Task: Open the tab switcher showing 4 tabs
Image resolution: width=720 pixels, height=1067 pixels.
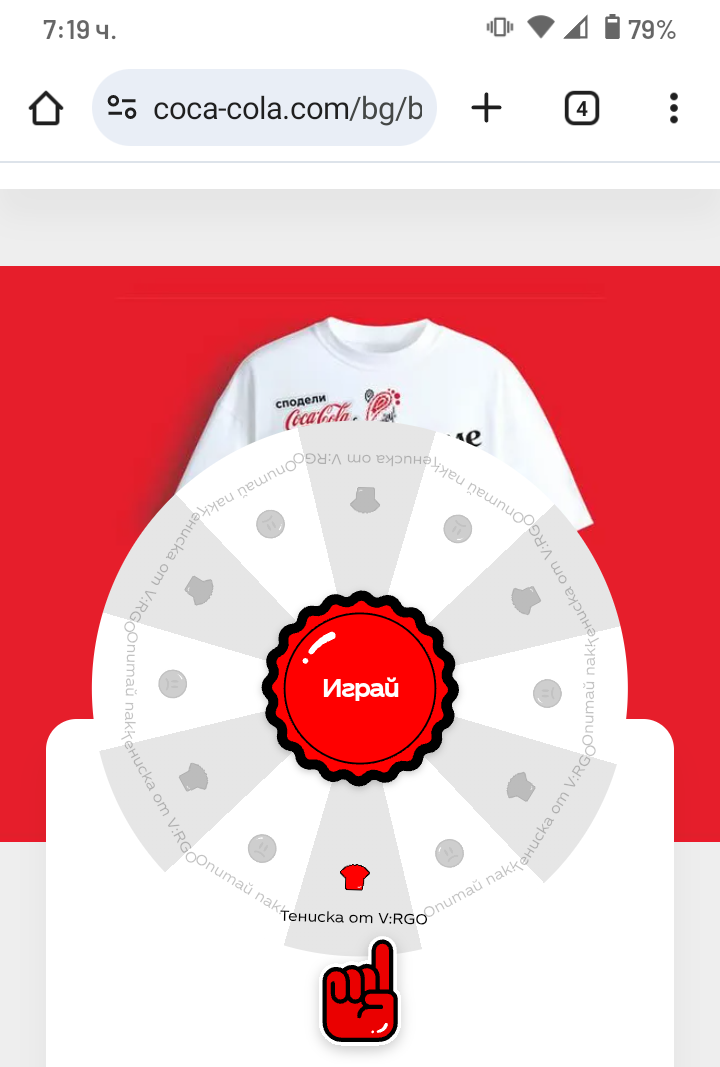Action: tap(581, 108)
